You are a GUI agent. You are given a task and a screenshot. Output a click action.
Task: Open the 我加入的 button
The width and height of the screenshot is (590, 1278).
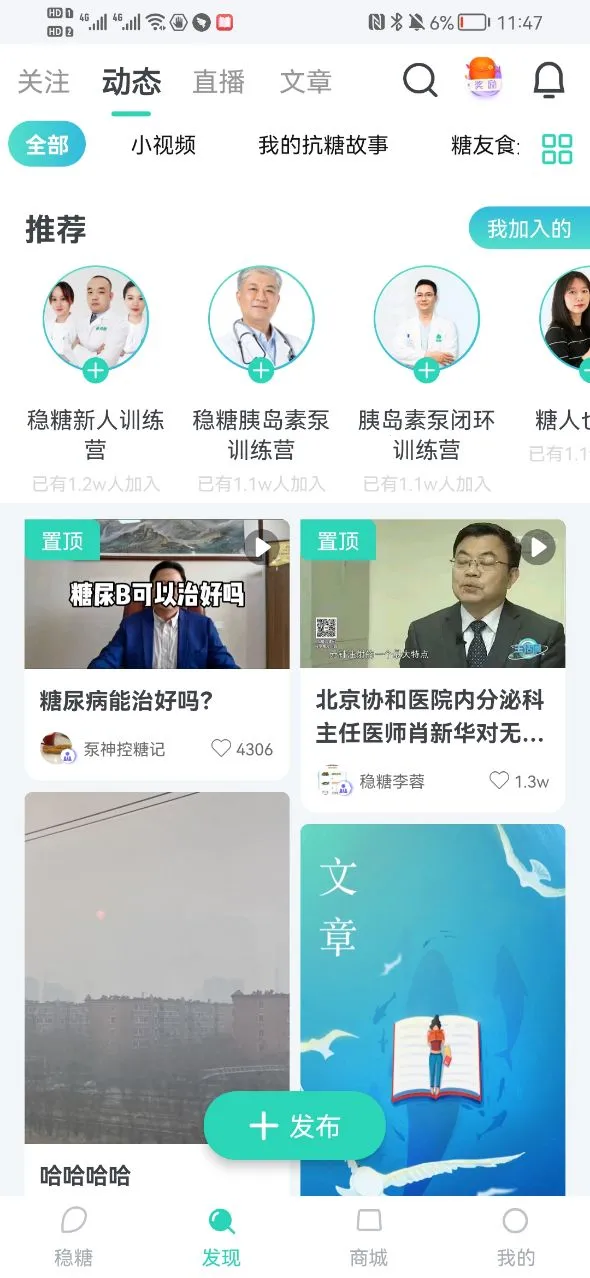point(529,228)
